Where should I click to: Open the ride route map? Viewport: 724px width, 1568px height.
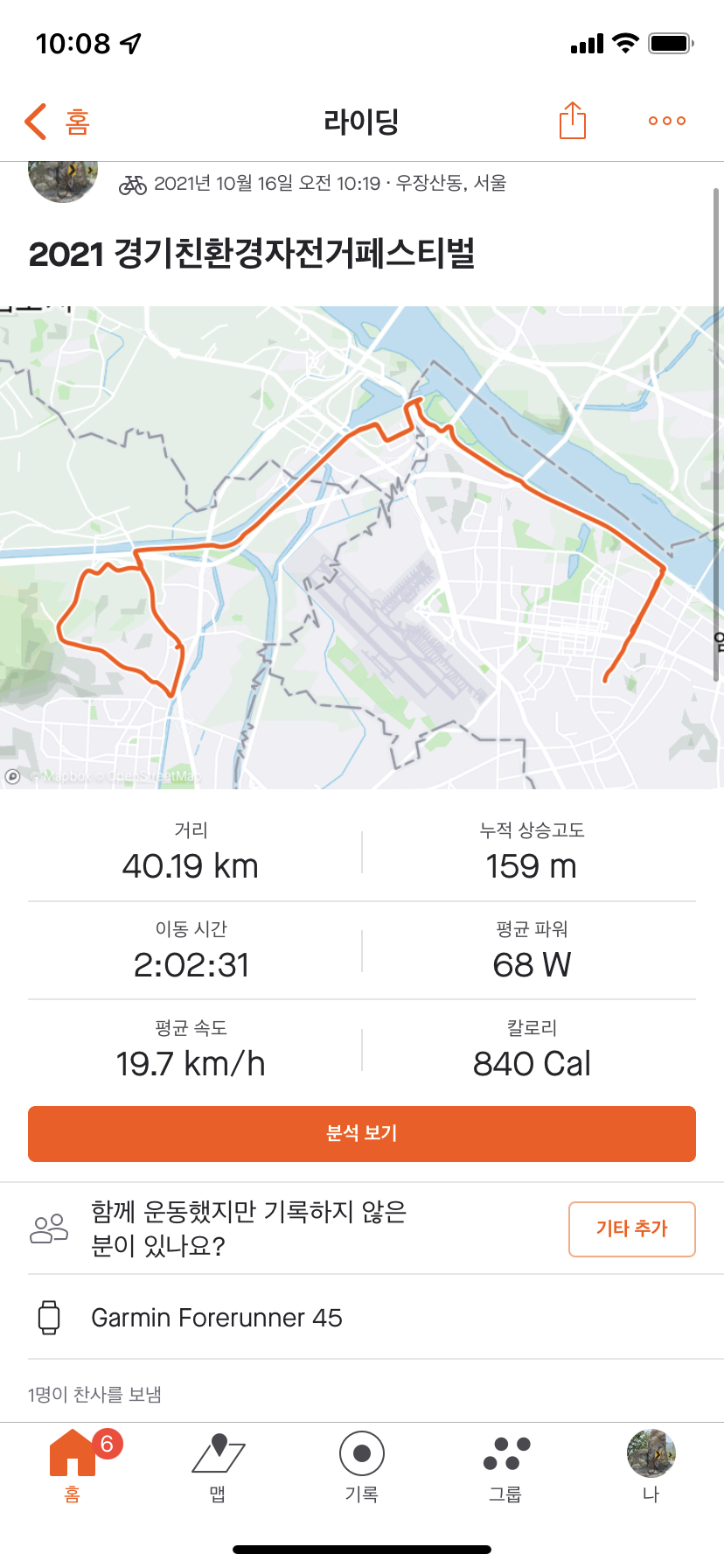362,547
